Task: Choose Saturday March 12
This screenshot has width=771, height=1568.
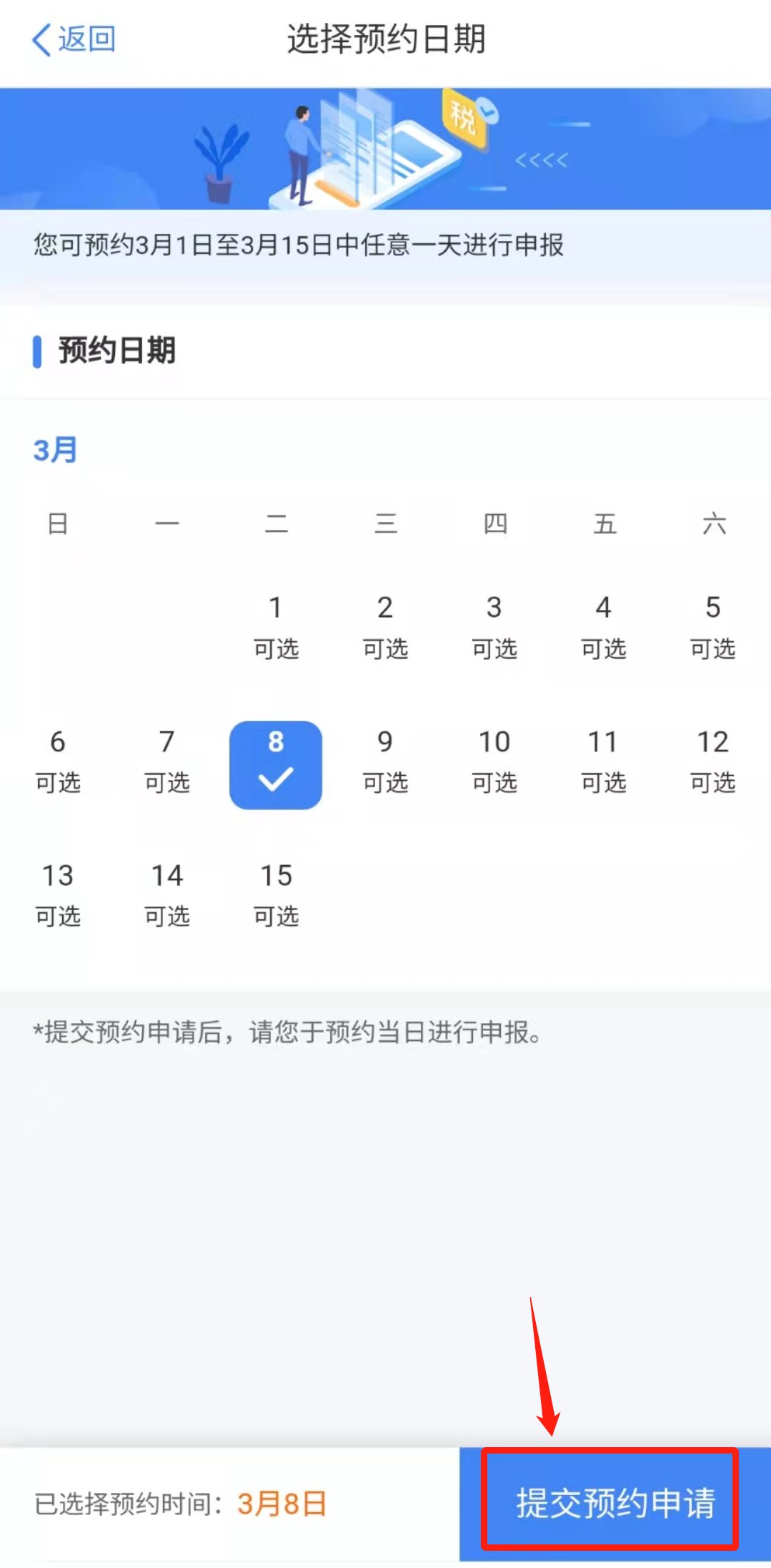Action: click(x=712, y=760)
